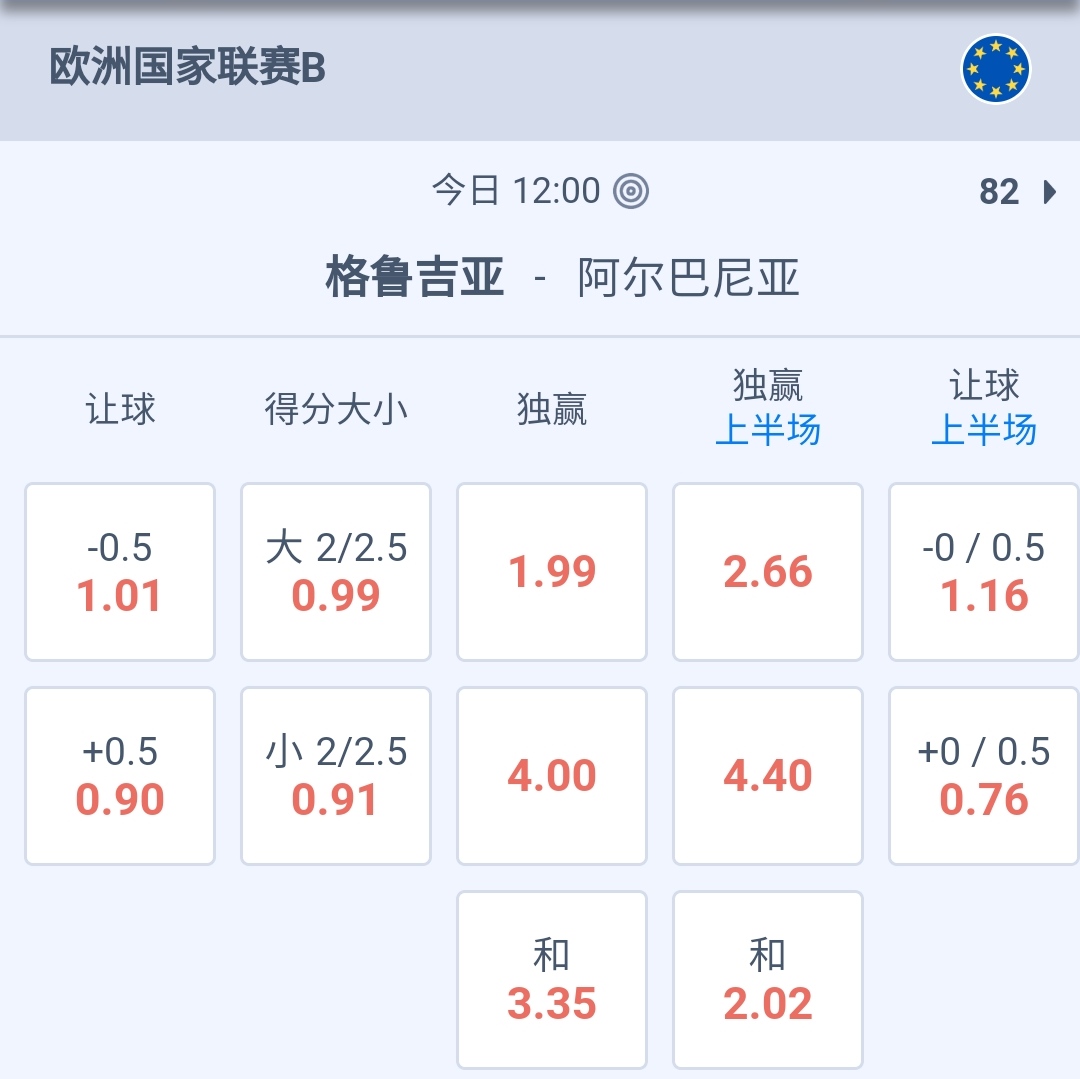Choose first-half home win 2.66

click(768, 572)
